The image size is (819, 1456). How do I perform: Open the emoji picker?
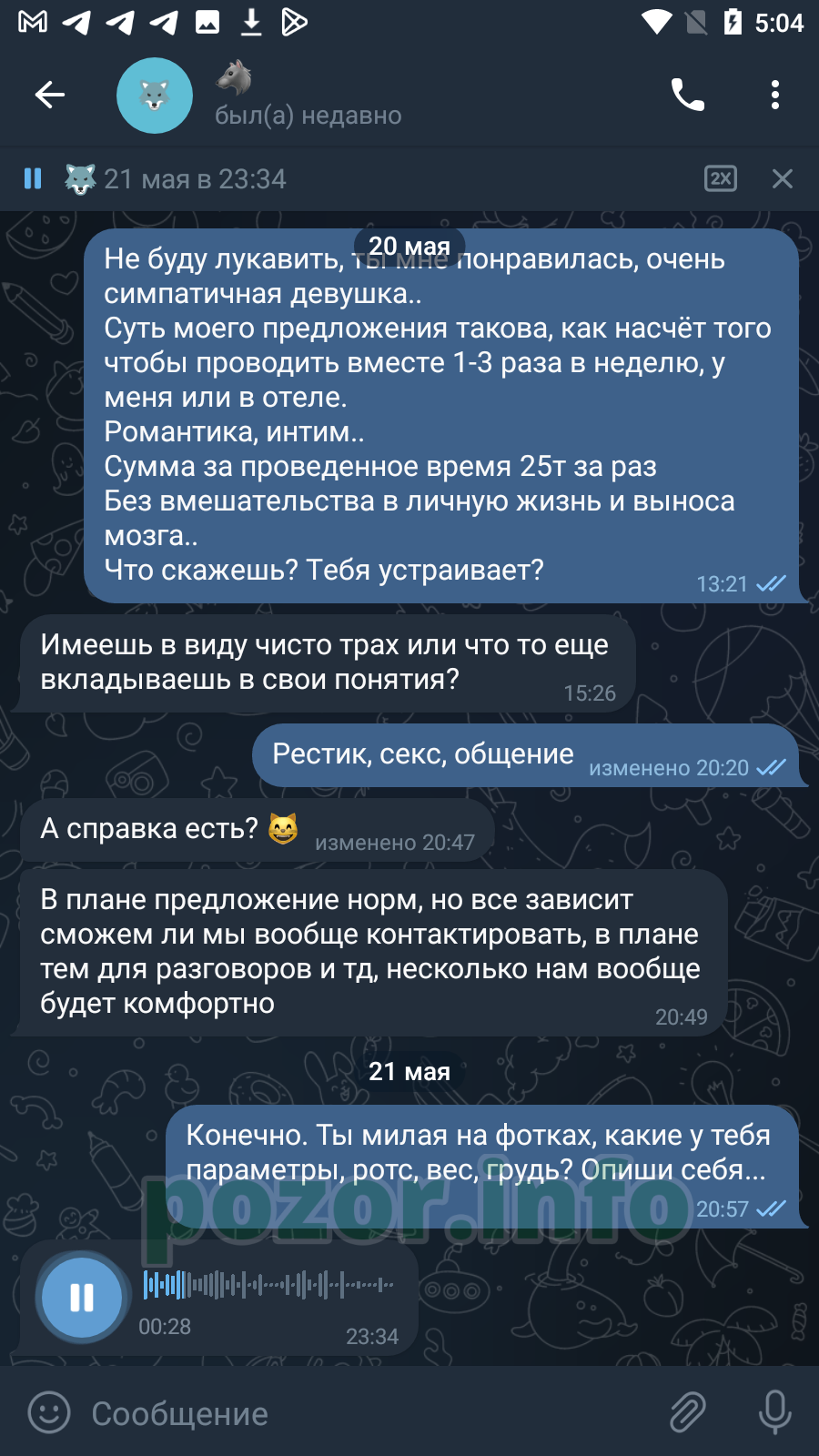point(49,1412)
